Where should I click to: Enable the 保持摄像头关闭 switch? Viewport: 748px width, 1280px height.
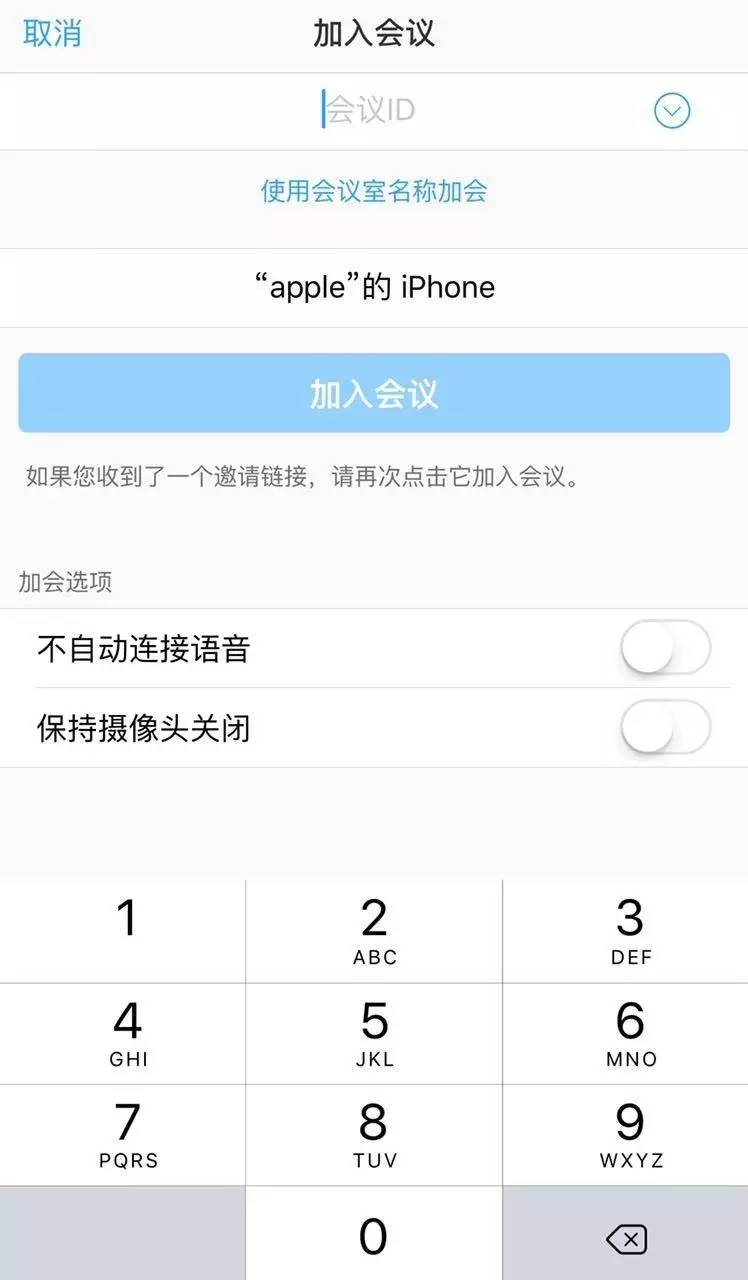[x=665, y=728]
